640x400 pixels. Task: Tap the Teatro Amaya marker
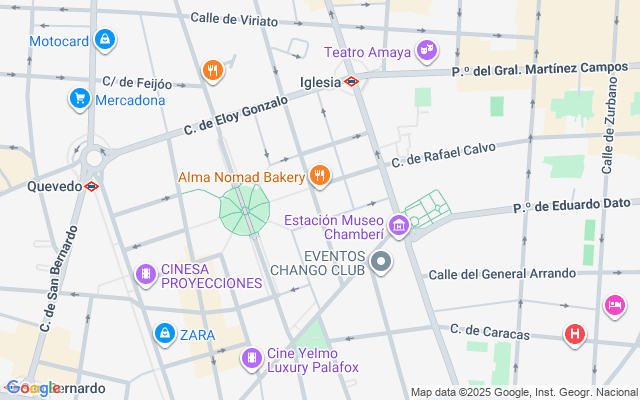pos(427,50)
